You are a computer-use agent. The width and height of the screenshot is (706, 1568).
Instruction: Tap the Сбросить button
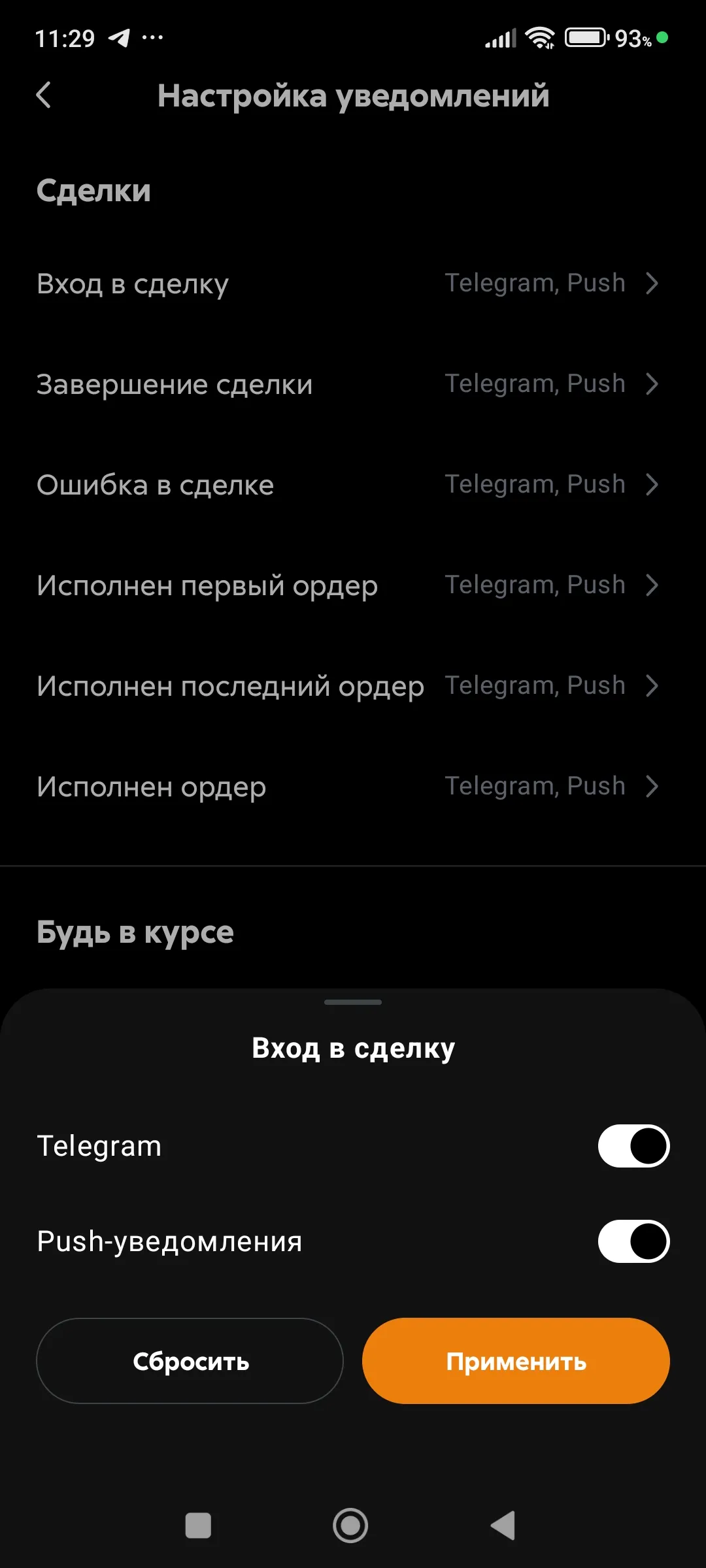190,1362
